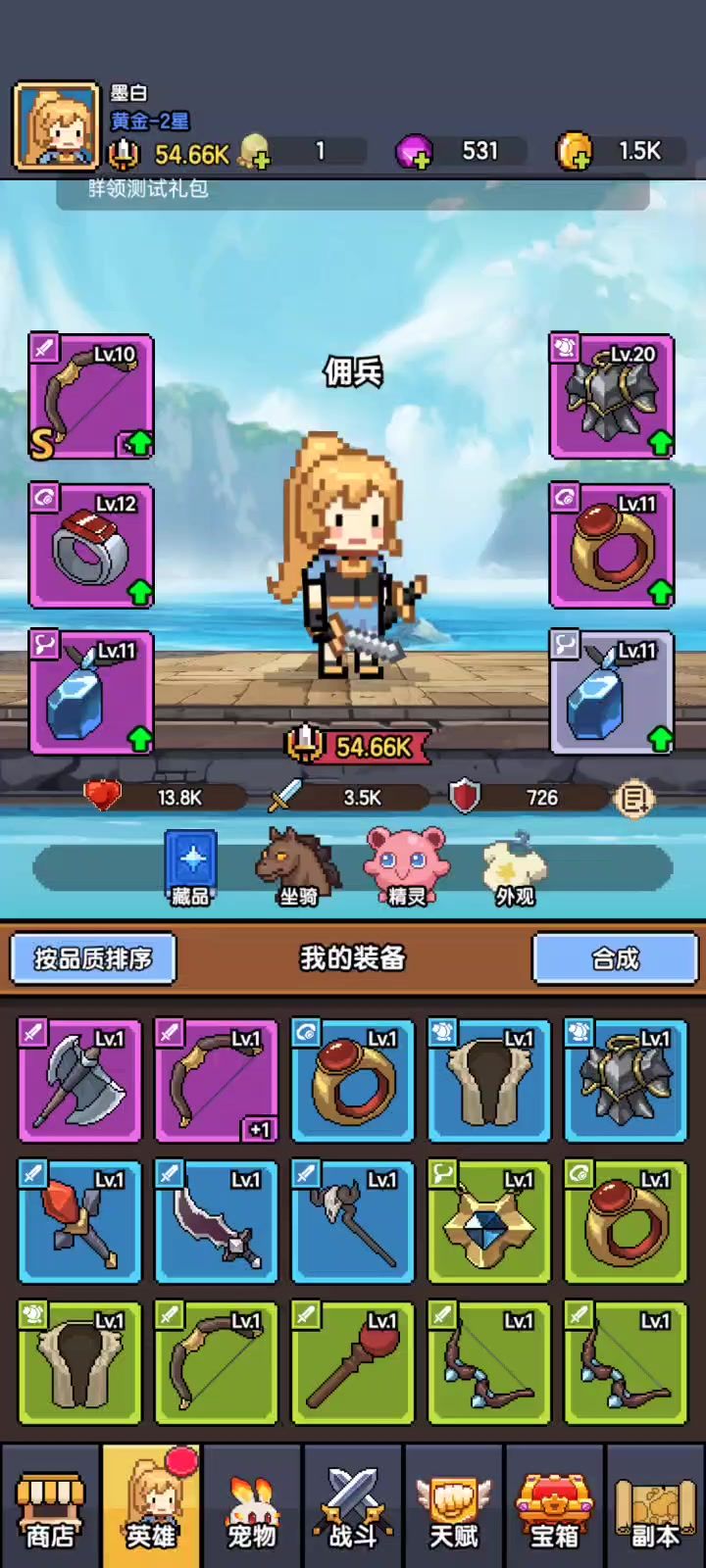Open the equipped Lv.20 armor slot
The height and width of the screenshot is (1568, 706).
[x=612, y=396]
